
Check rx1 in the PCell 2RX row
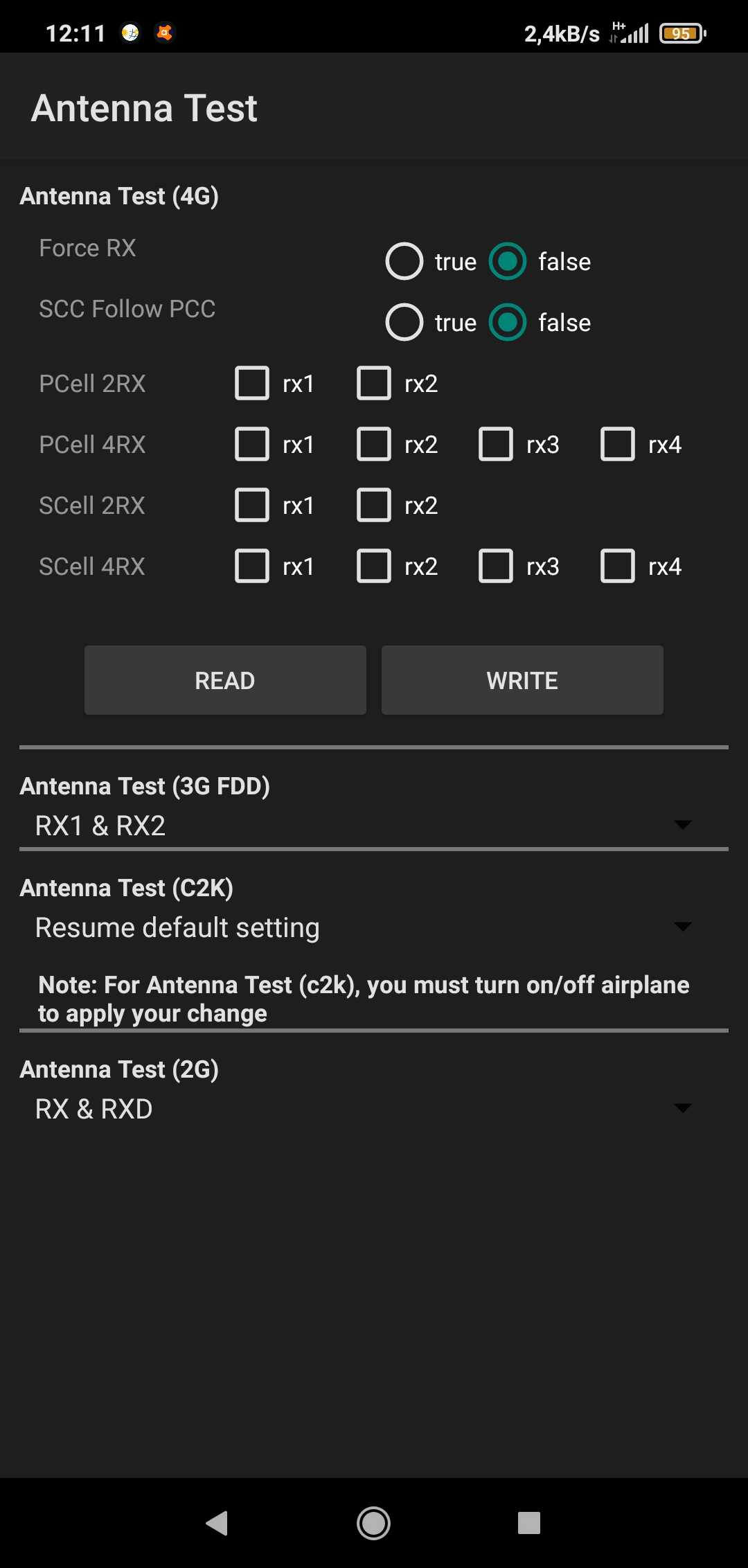(252, 384)
